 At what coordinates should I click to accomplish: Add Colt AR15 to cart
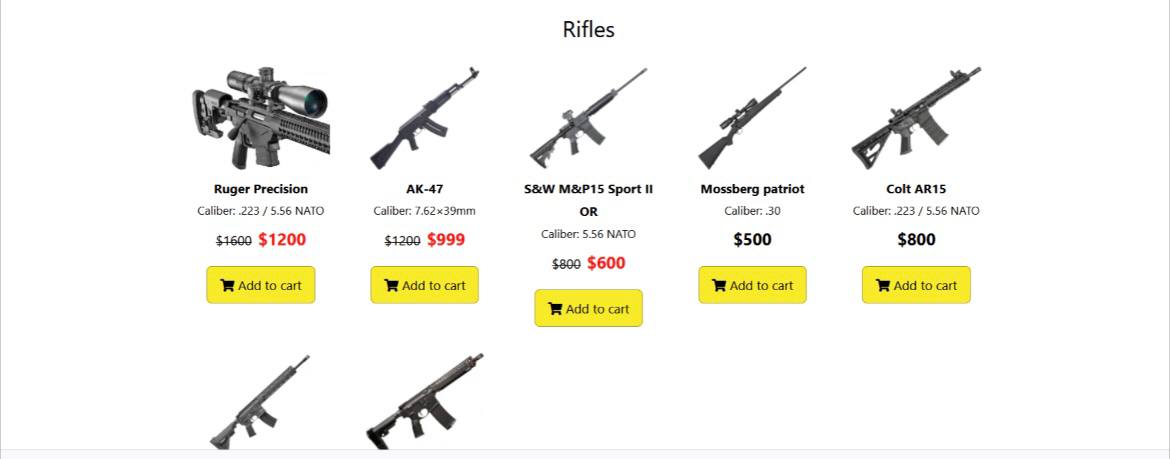(916, 285)
